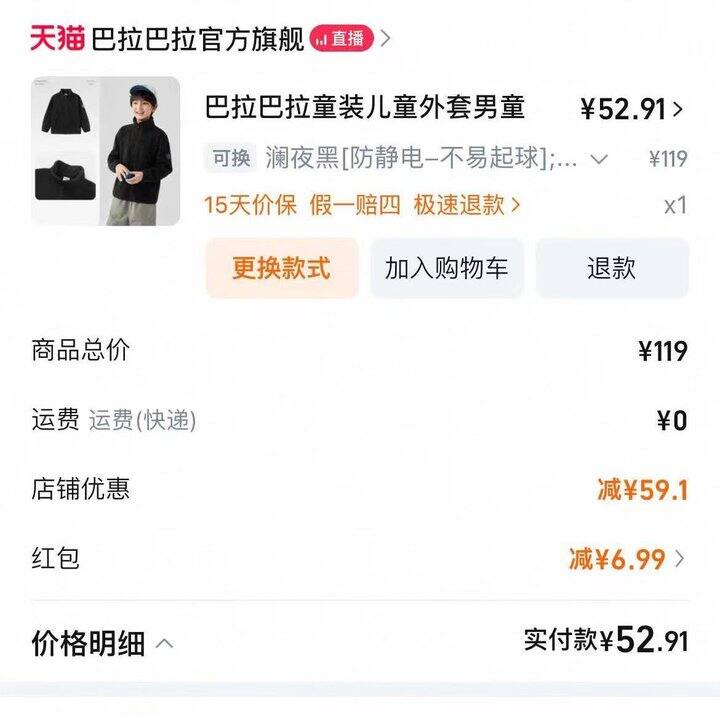Request a refund with 退款
This screenshot has height=715, width=720.
pos(611,268)
